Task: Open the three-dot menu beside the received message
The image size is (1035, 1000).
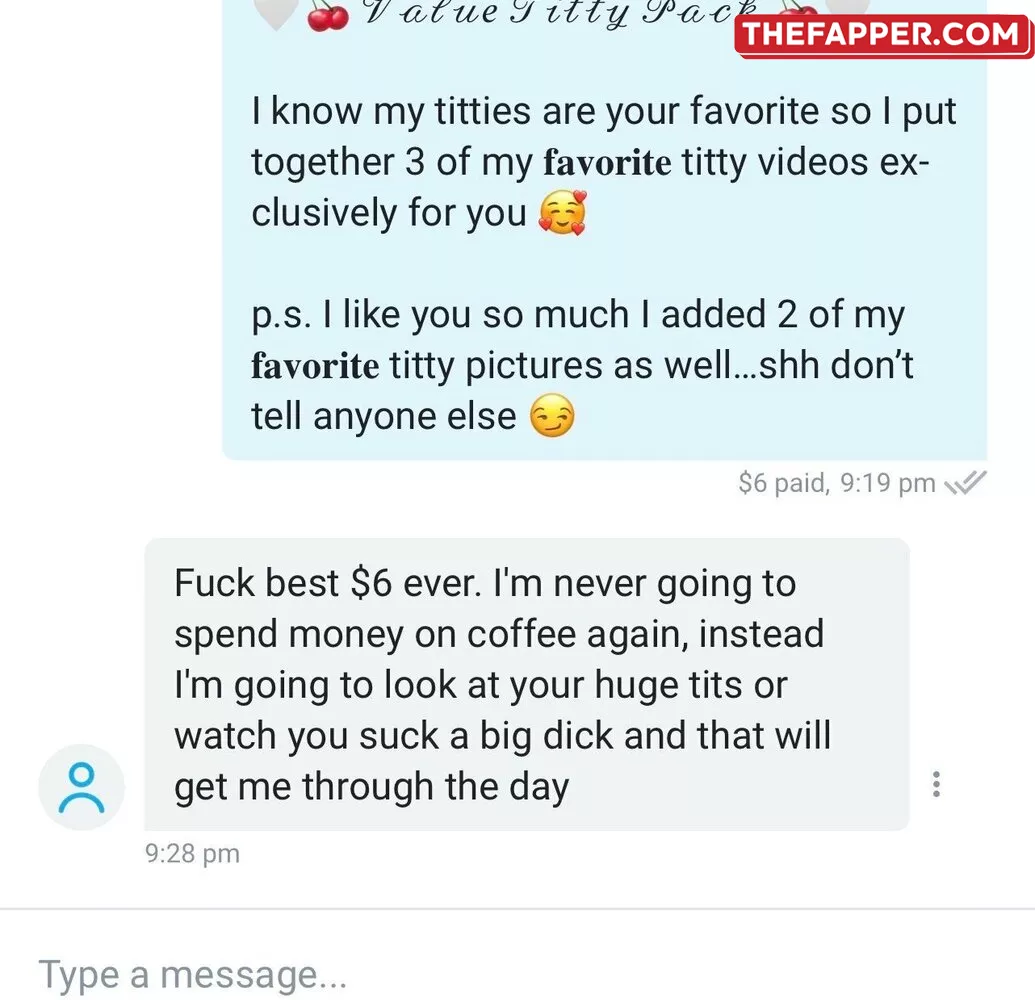Action: (936, 784)
